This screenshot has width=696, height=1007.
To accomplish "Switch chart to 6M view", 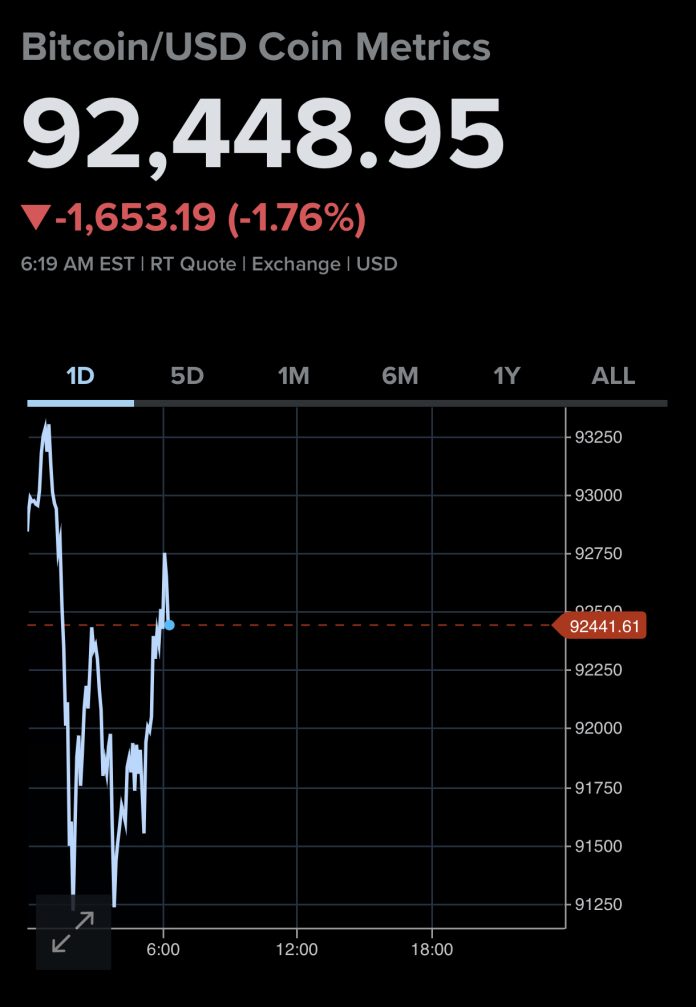I will (400, 376).
